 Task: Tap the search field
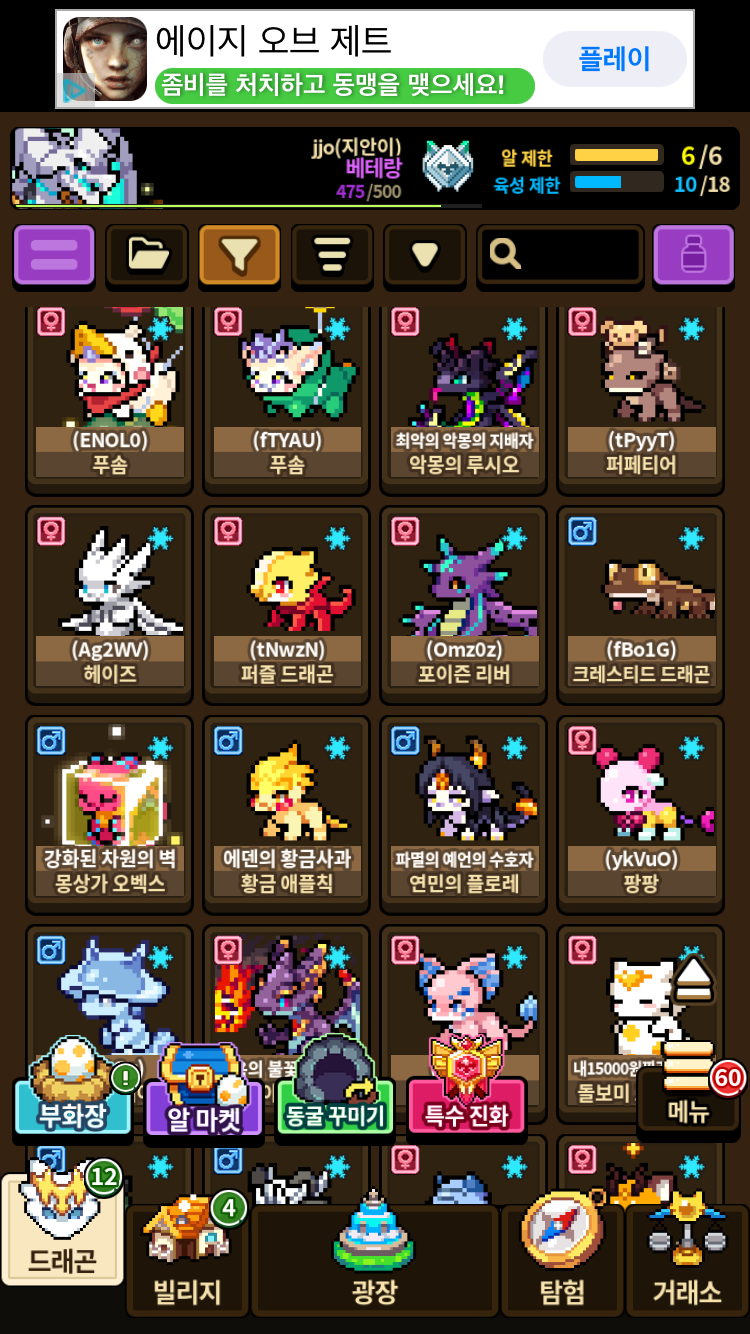point(560,255)
